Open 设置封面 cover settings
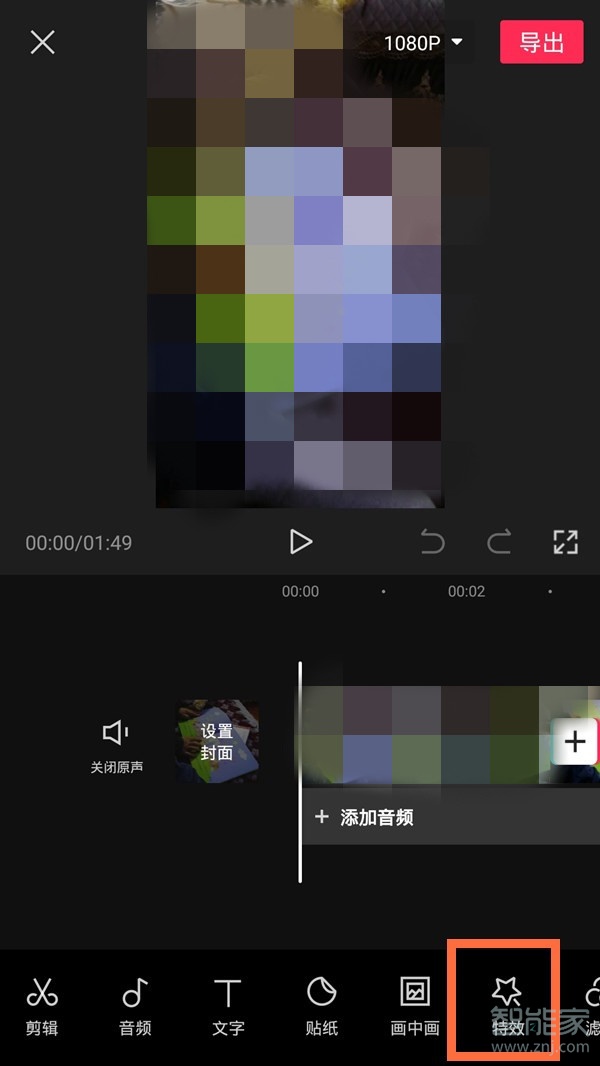 (x=217, y=742)
